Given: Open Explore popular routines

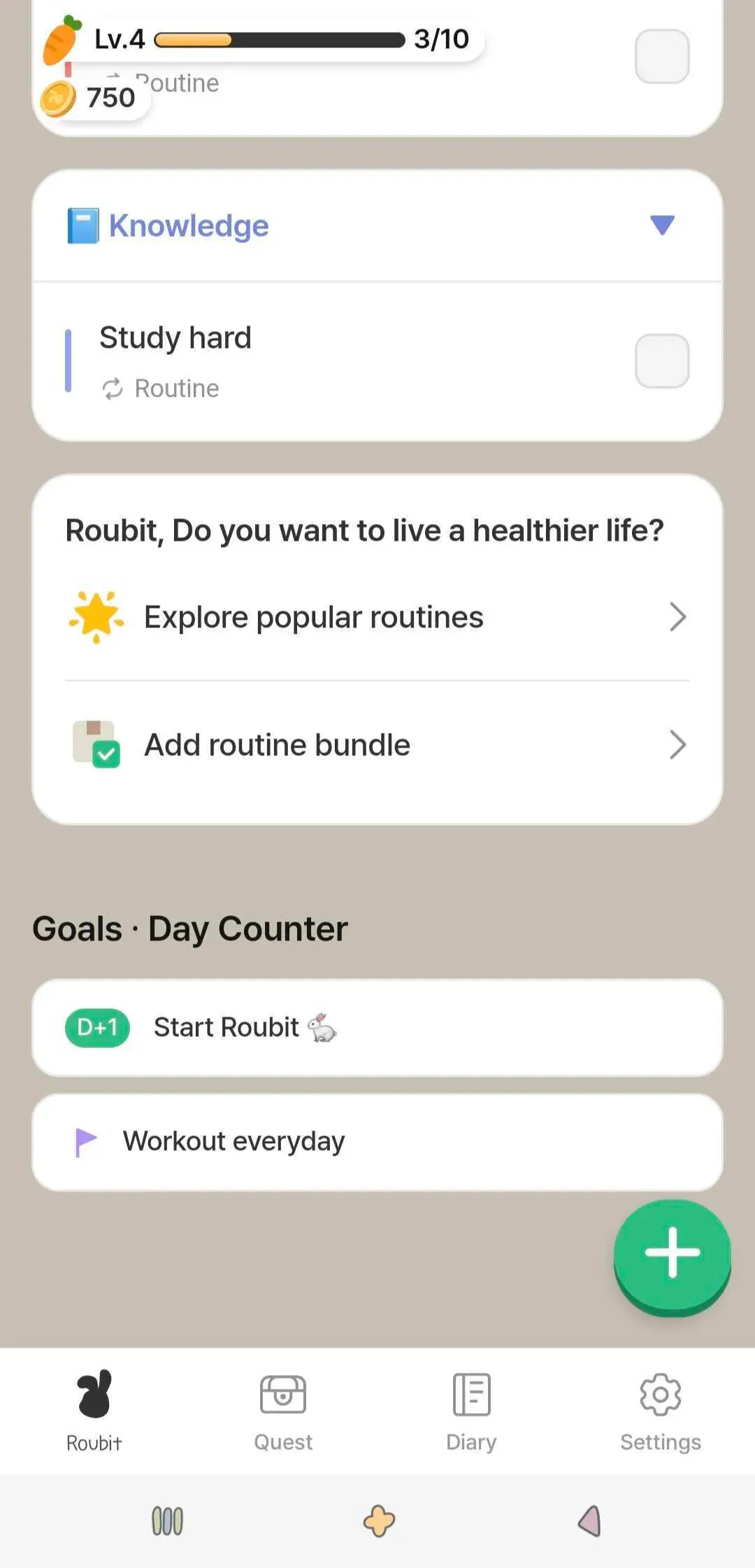Looking at the screenshot, I should tap(377, 618).
